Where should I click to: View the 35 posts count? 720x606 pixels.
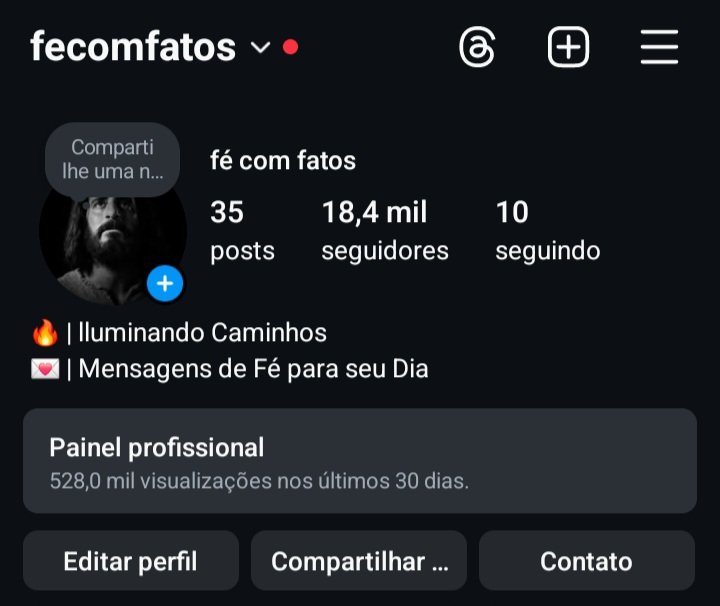click(242, 230)
